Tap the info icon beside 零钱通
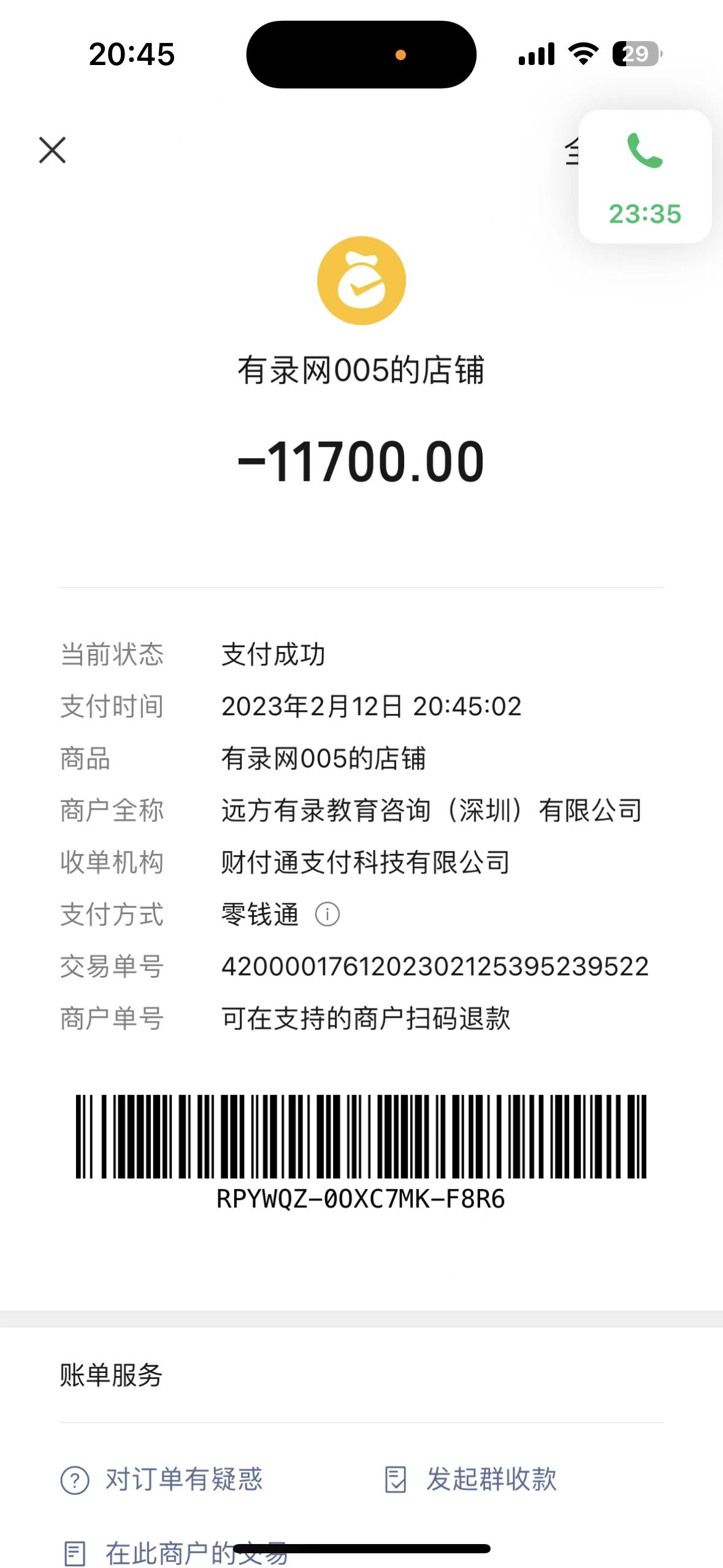The width and height of the screenshot is (723, 1568). 327,914
